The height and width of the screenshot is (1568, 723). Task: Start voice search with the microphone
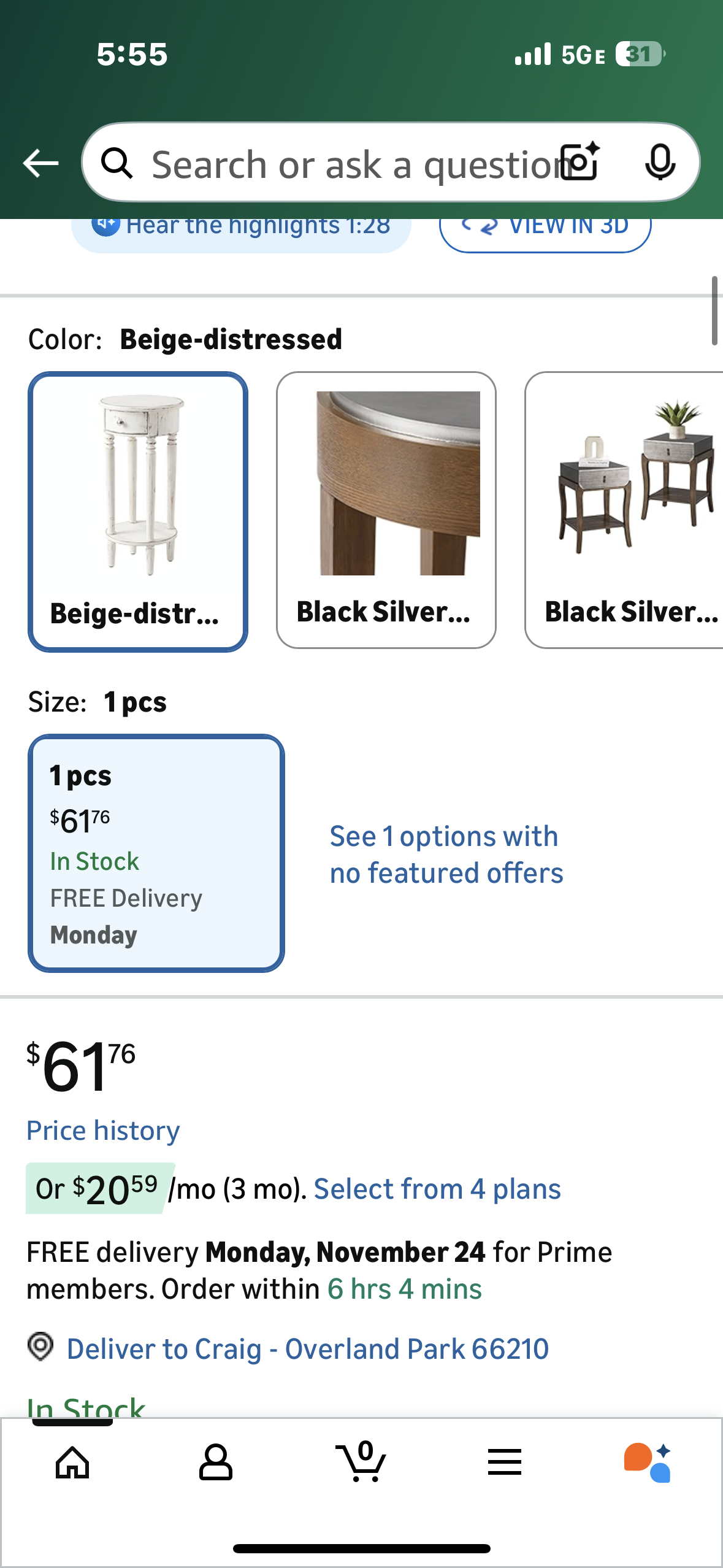660,163
